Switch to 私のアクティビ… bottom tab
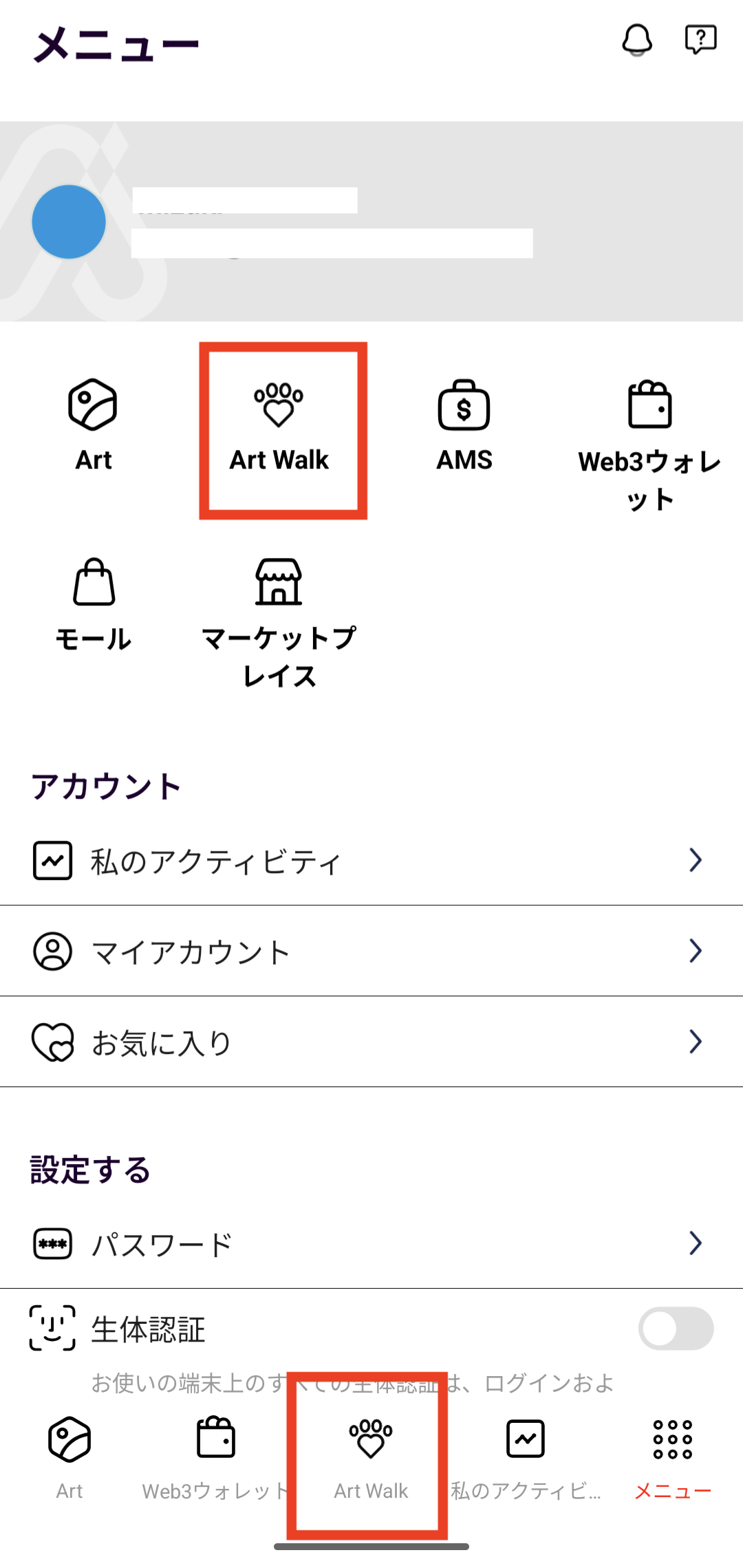The image size is (743, 1568). [526, 1459]
